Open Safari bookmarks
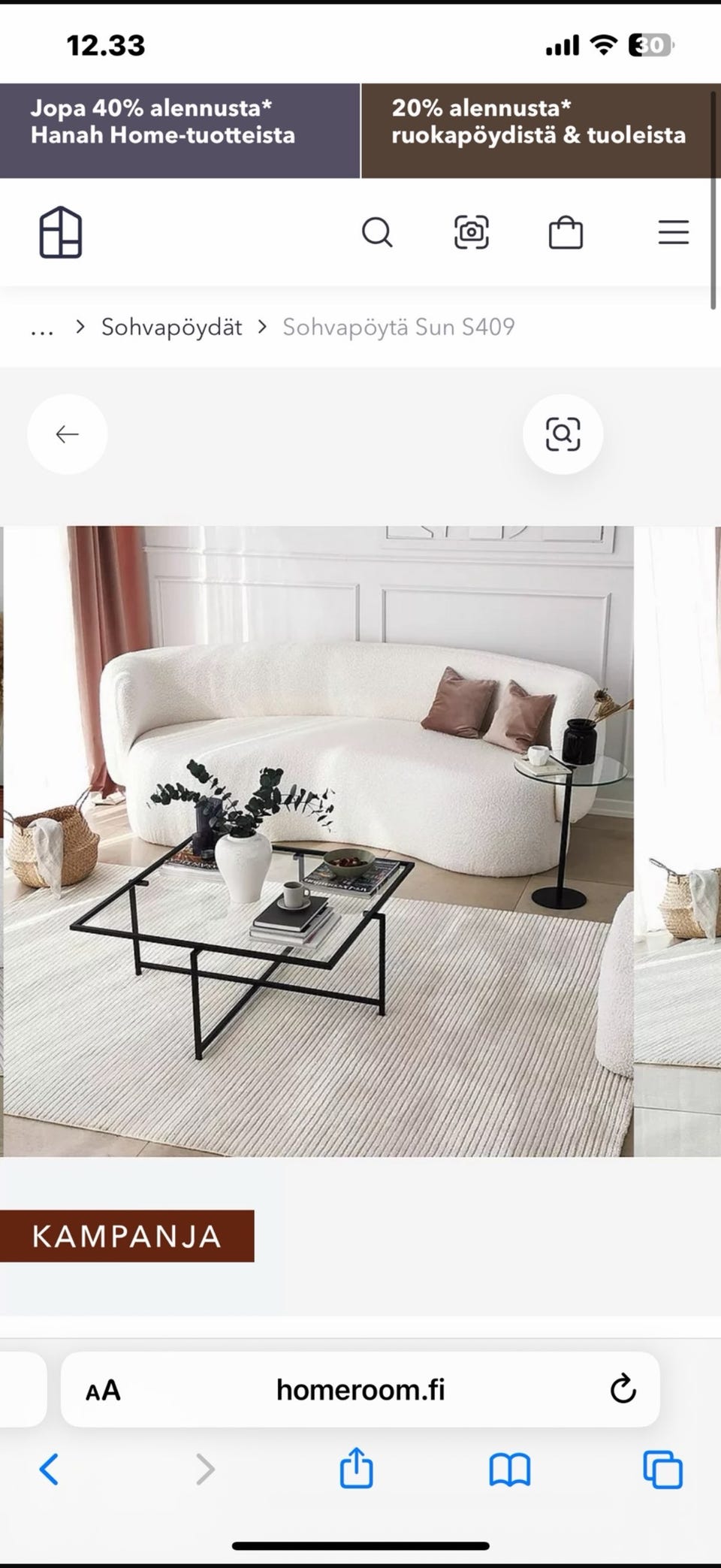This screenshot has height=1568, width=721. tap(510, 1470)
